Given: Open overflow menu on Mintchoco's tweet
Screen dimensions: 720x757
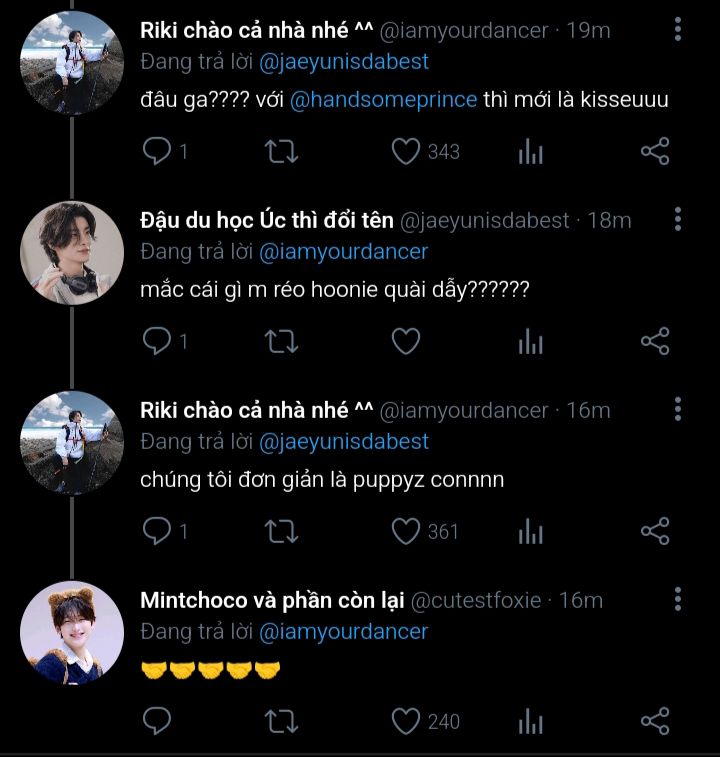Looking at the screenshot, I should pos(678,599).
